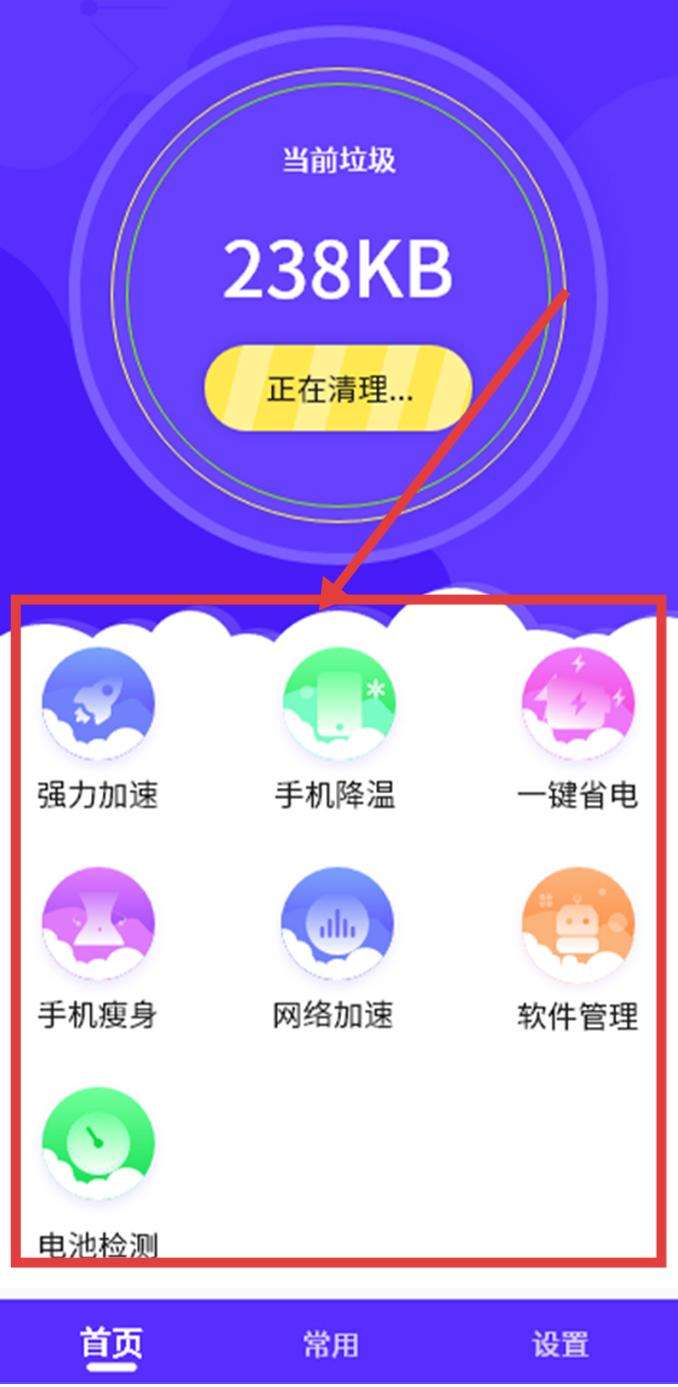Open 手机瘦身 storage slimming
This screenshot has width=678, height=1387.
click(x=98, y=923)
